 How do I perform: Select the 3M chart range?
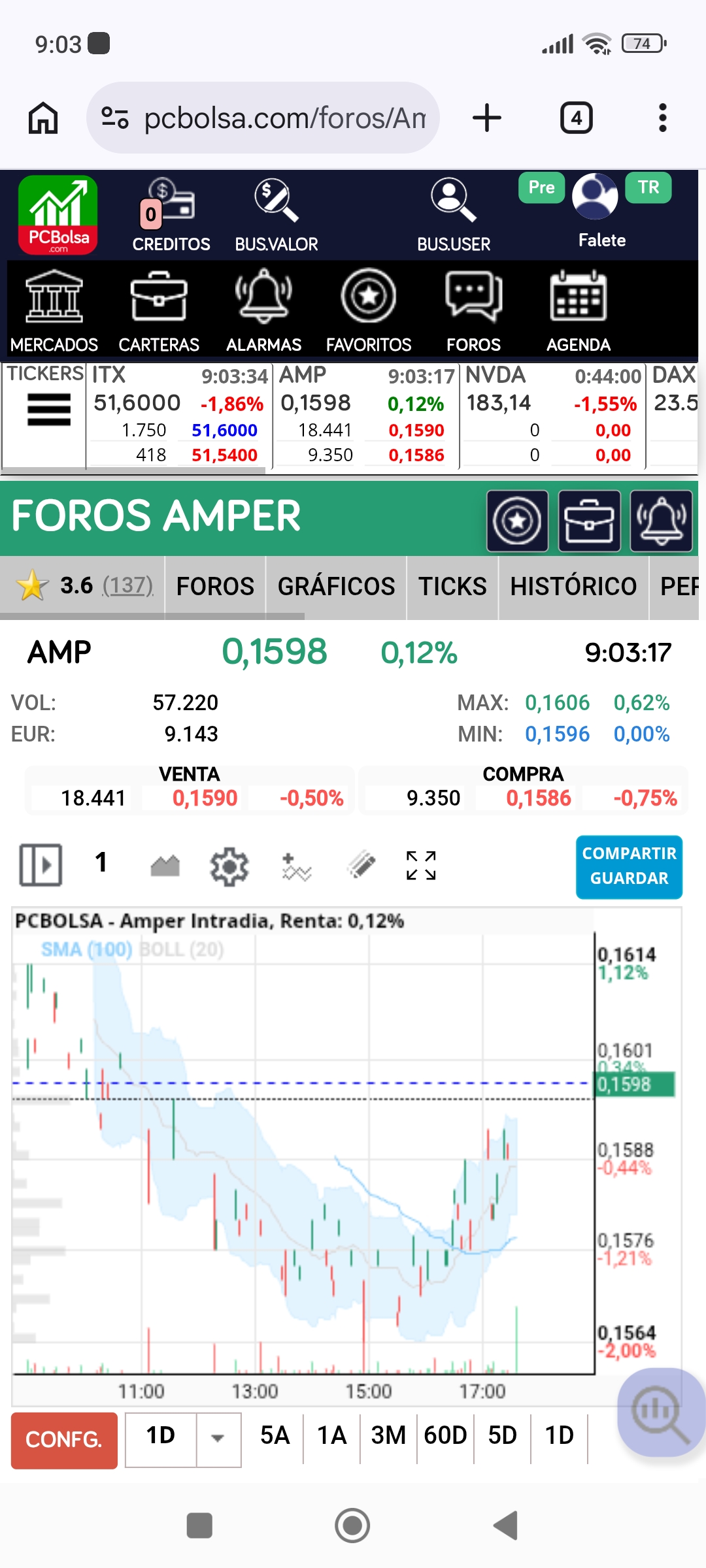[388, 1435]
